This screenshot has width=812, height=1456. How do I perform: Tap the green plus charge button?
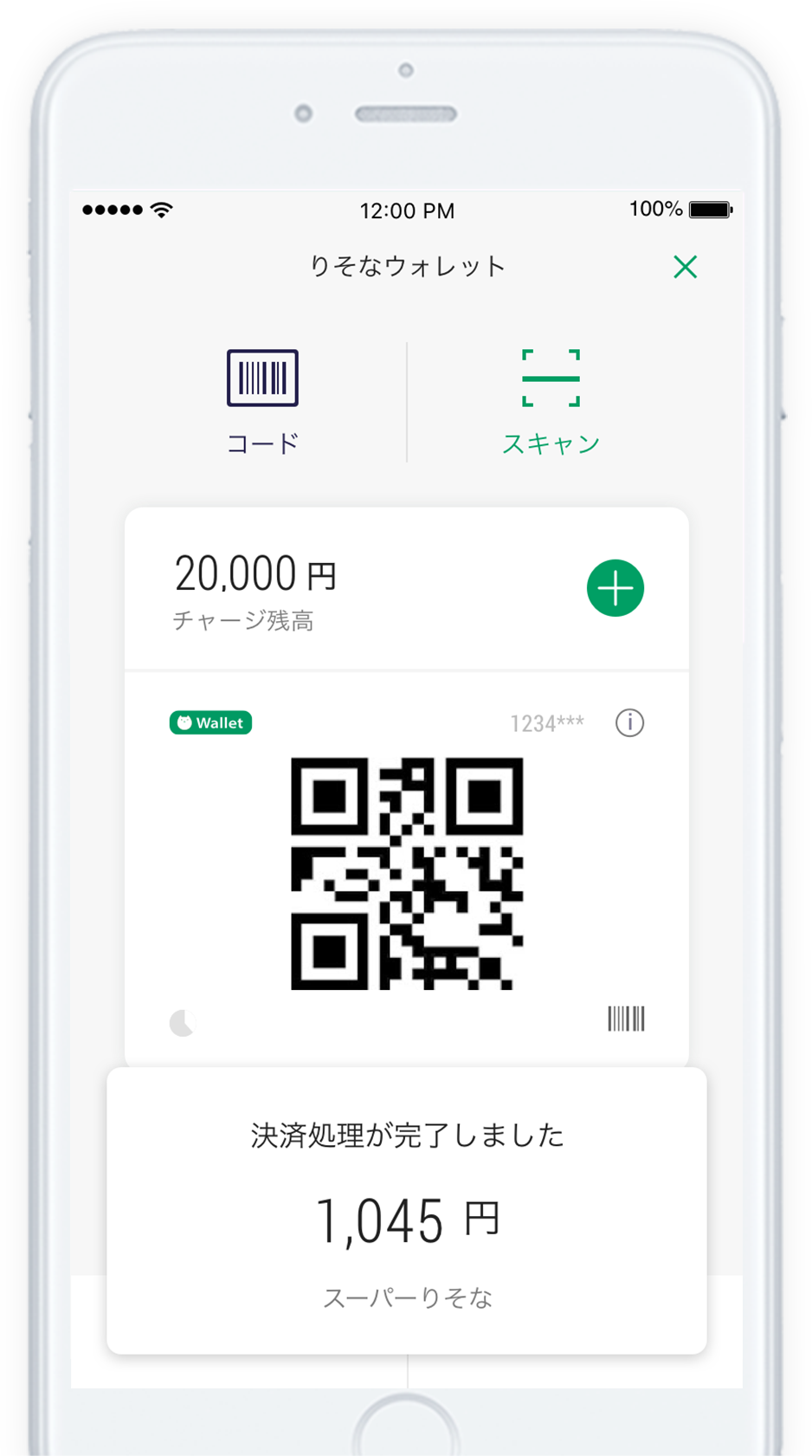(x=615, y=588)
